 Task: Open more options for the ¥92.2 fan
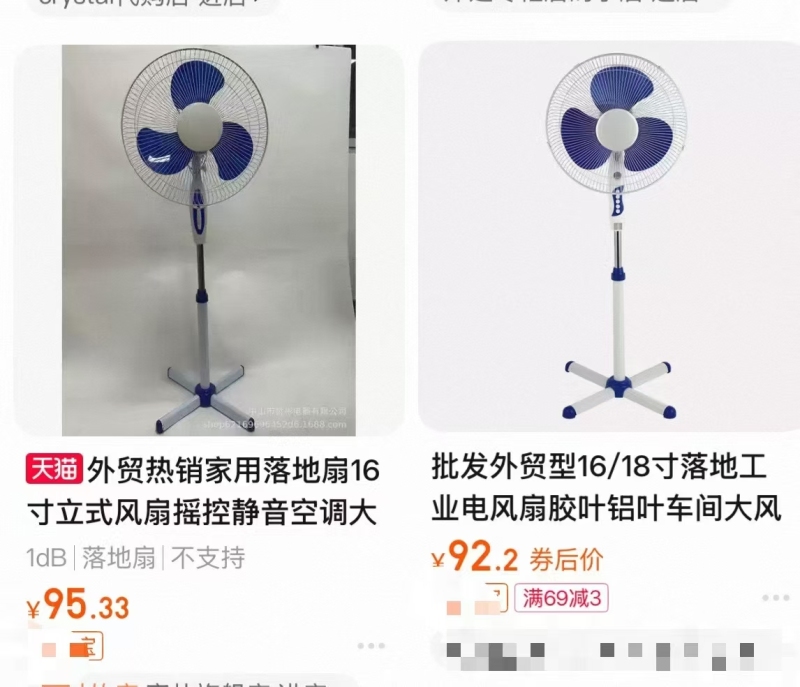click(x=775, y=598)
